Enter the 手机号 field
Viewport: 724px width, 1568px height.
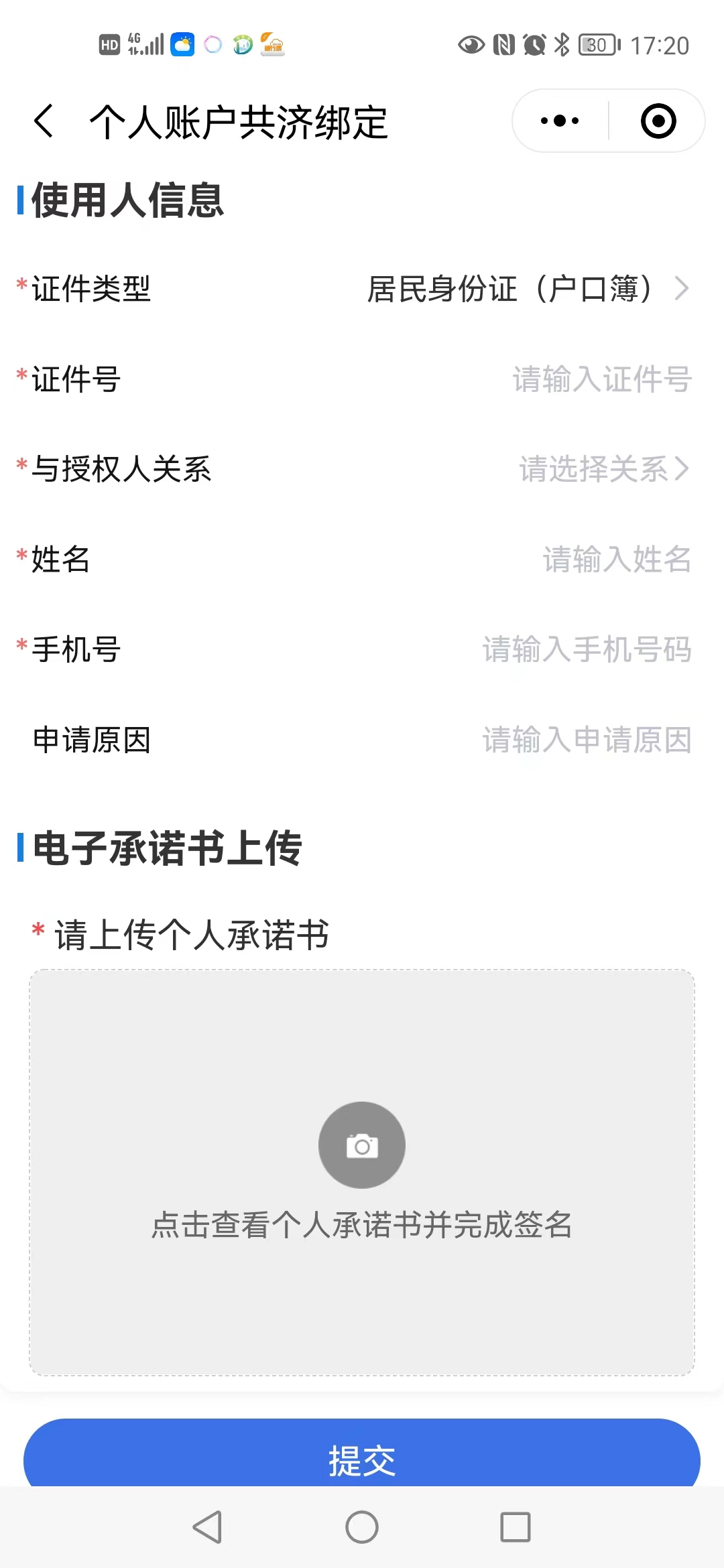click(587, 649)
